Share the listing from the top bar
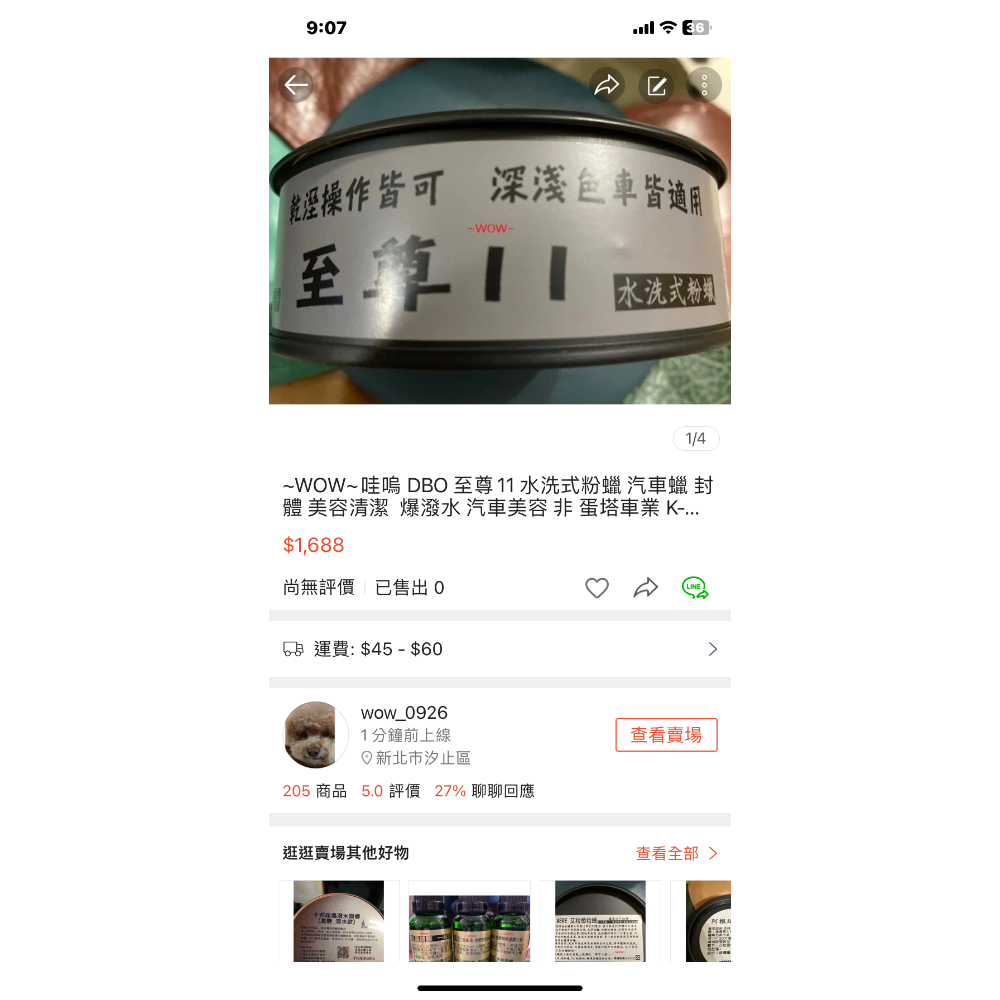 tap(607, 86)
